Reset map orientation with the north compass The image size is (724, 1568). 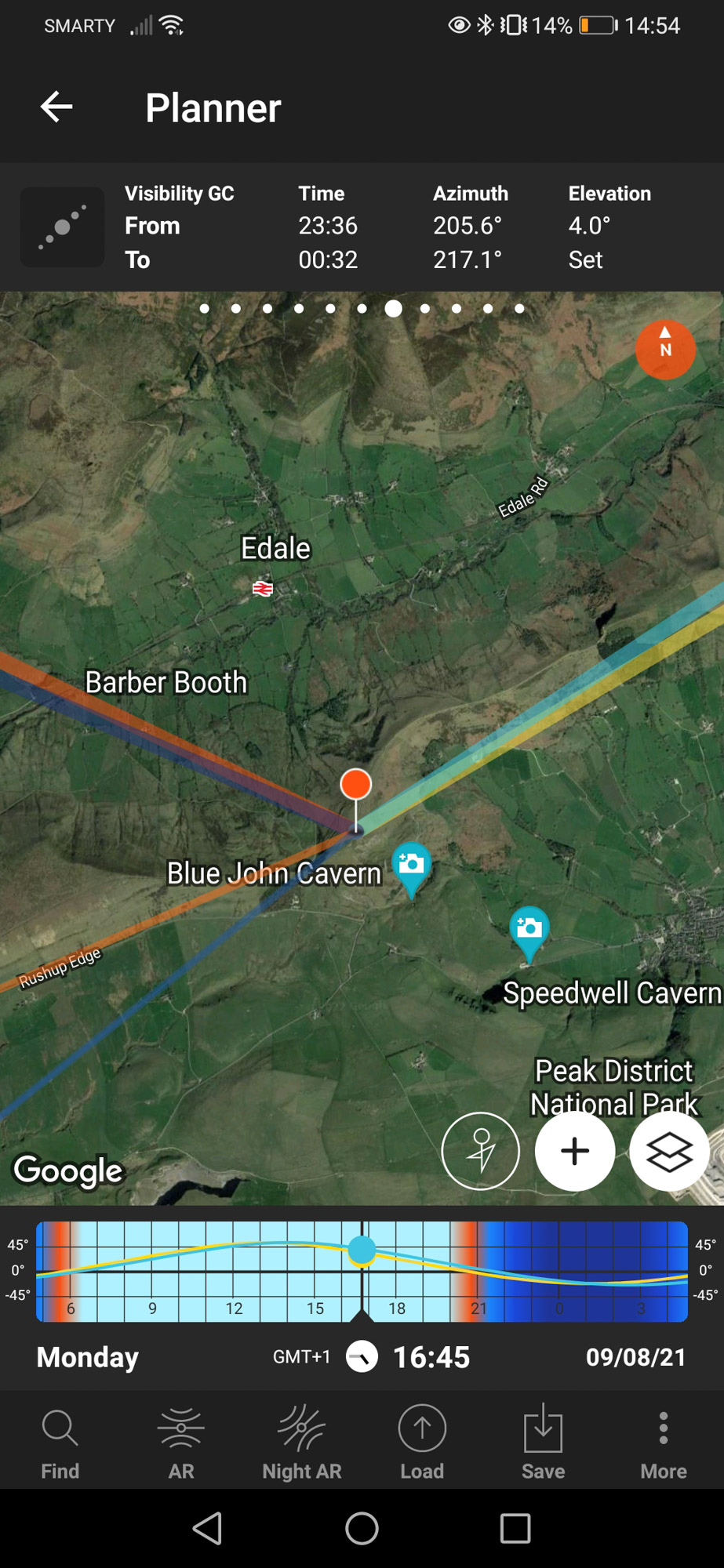click(x=665, y=350)
